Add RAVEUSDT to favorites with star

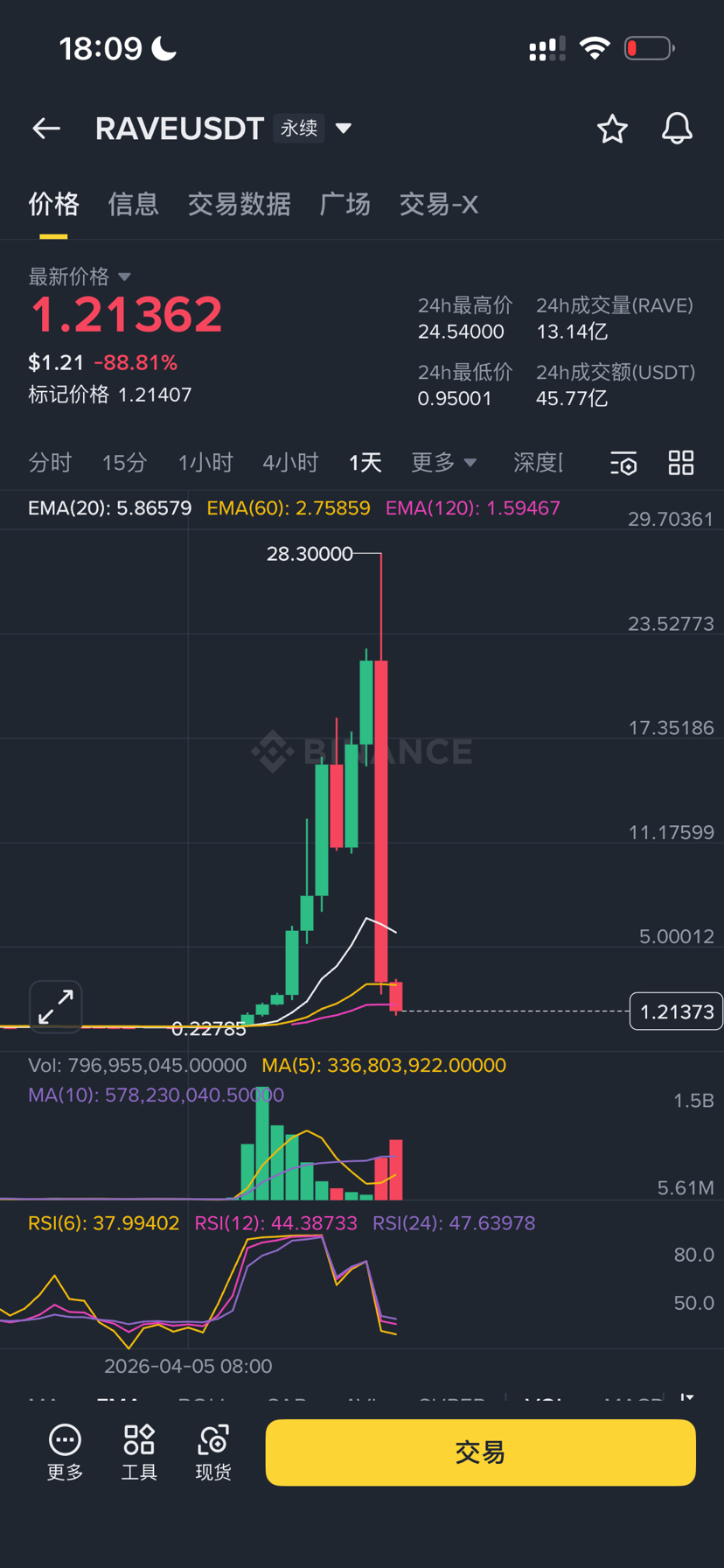(x=612, y=129)
